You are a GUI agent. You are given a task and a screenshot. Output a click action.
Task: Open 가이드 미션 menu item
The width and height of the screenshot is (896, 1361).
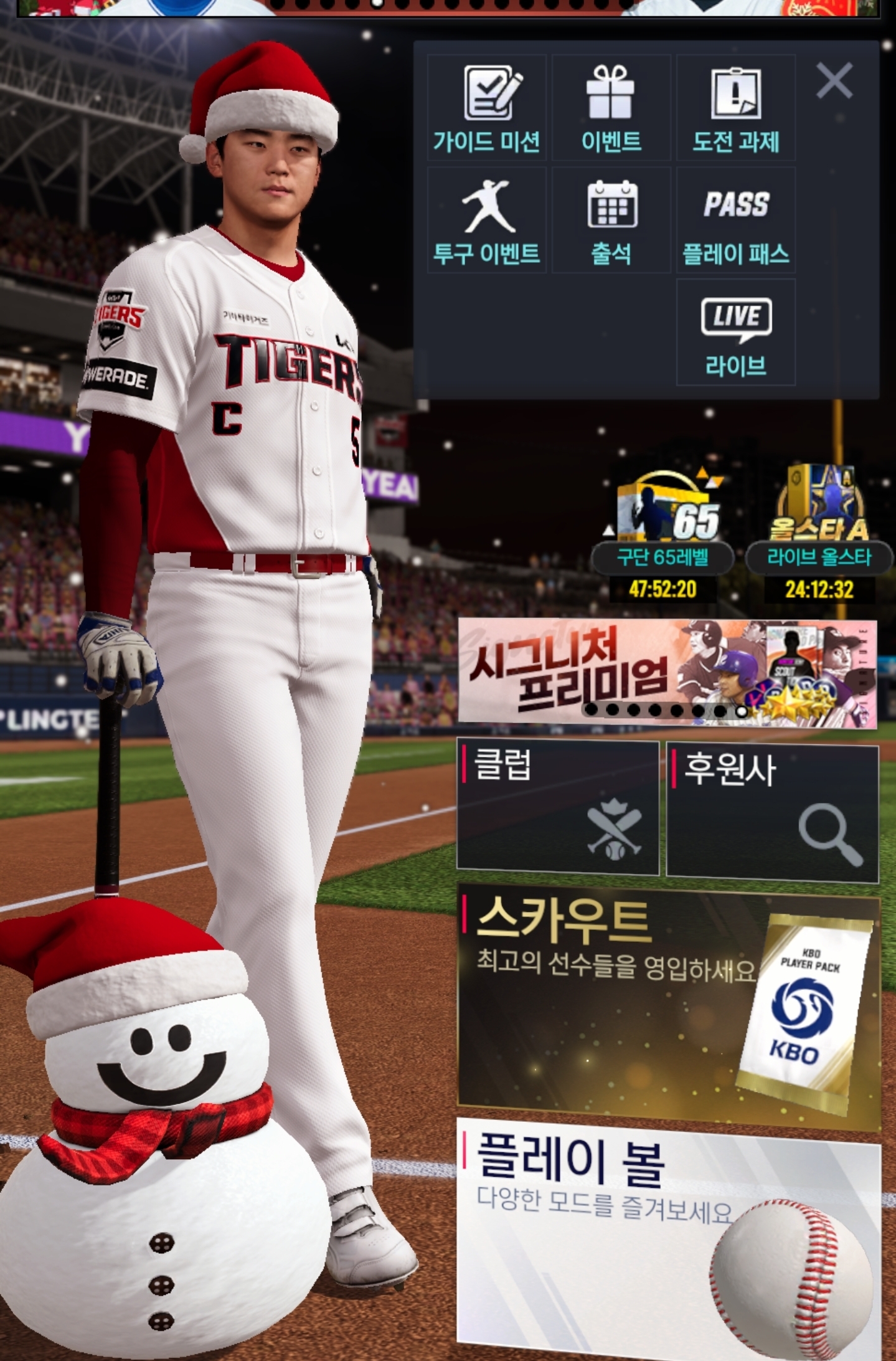click(x=486, y=108)
